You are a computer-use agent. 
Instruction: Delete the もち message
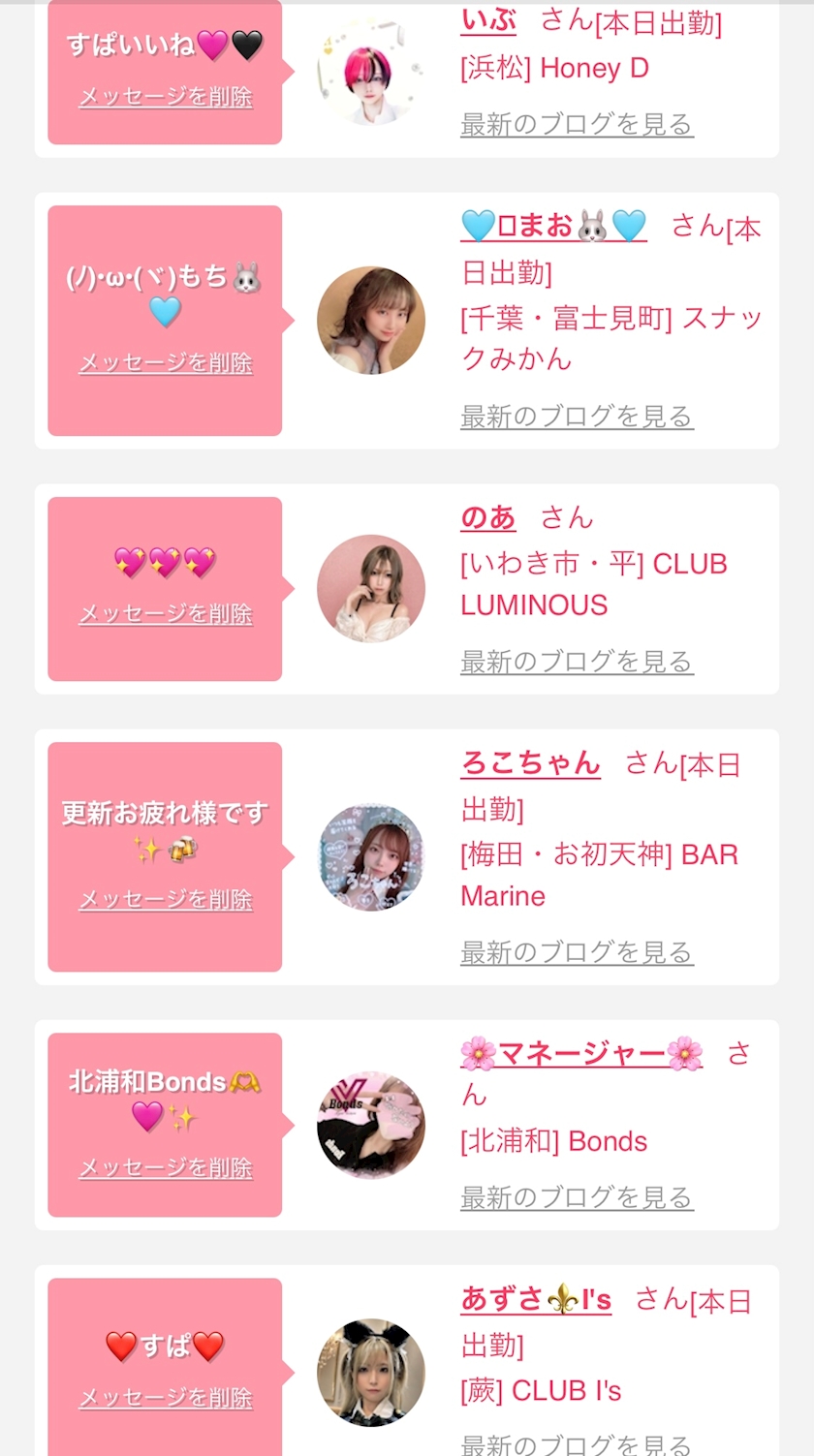(166, 363)
